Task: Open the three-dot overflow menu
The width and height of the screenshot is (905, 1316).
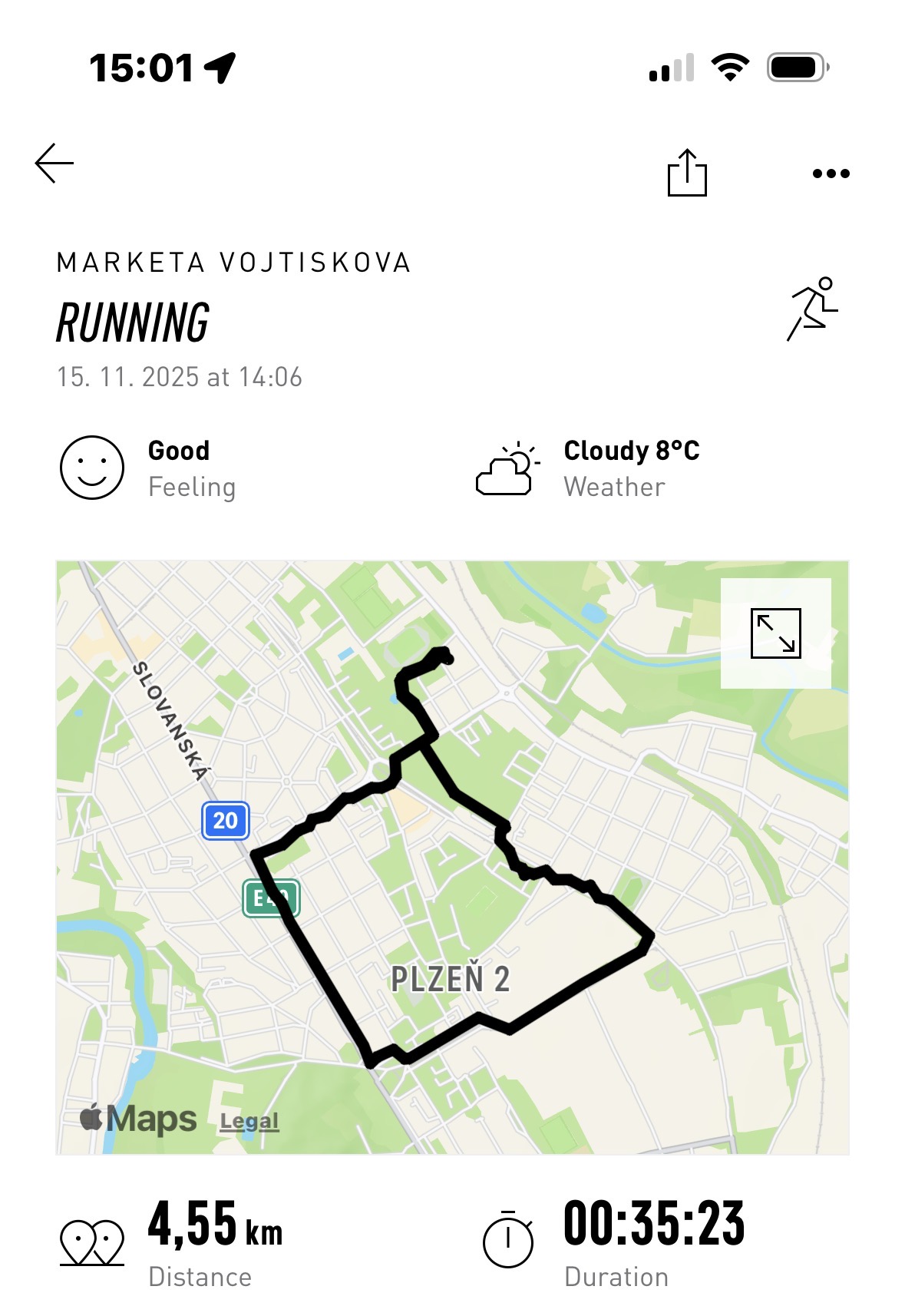Action: coord(831,174)
